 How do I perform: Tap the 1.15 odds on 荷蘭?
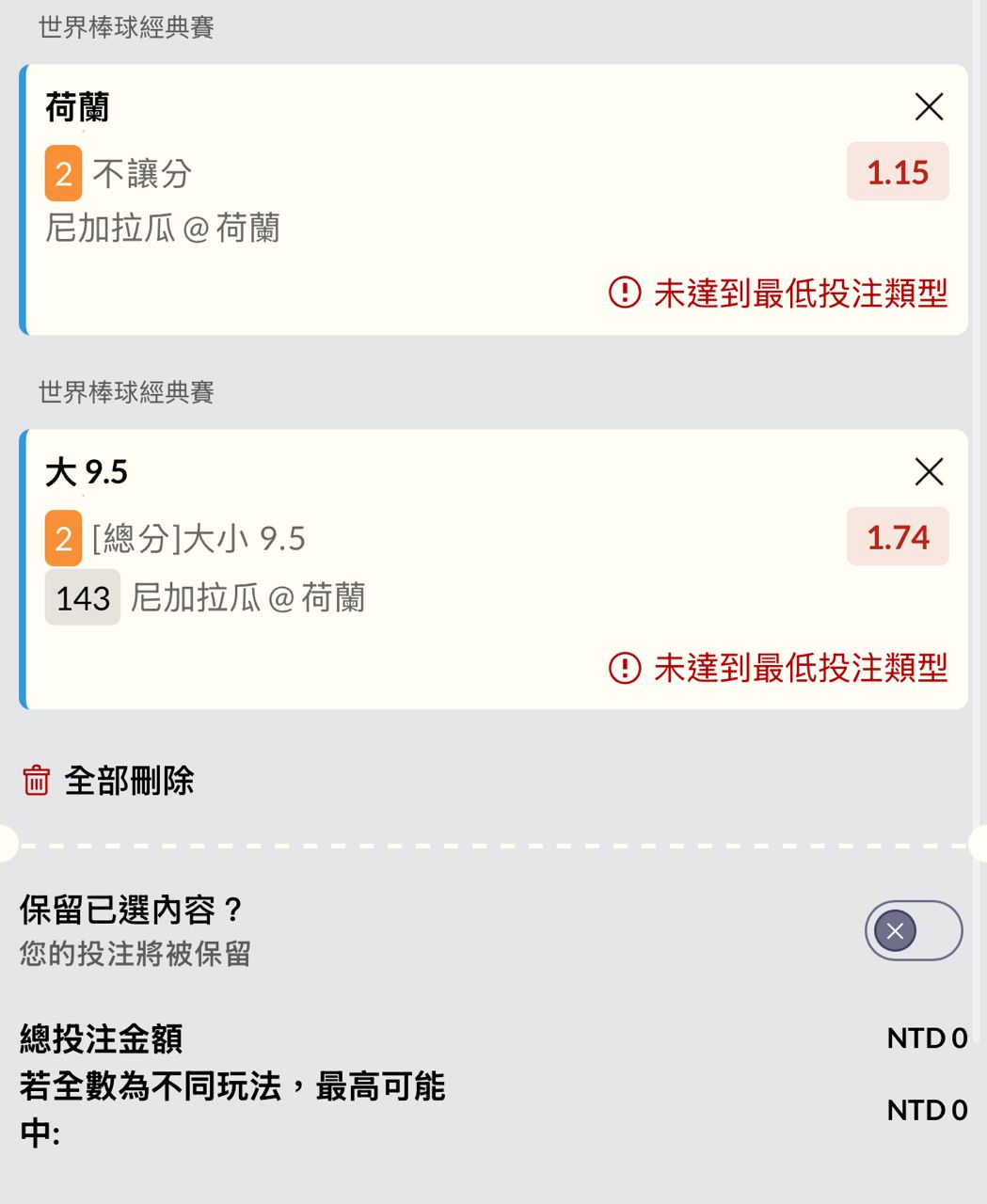click(x=898, y=172)
